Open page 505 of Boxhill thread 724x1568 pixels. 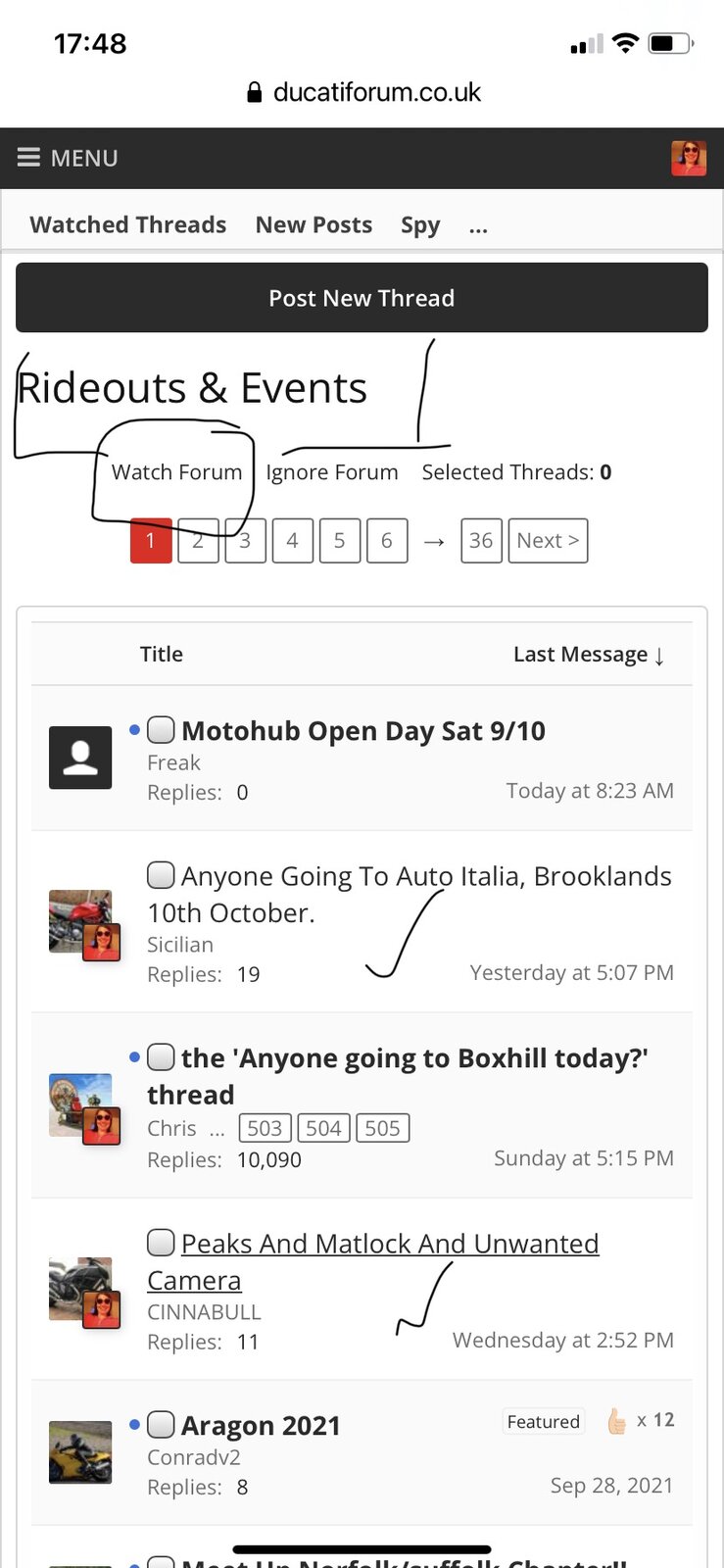pyautogui.click(x=382, y=1128)
